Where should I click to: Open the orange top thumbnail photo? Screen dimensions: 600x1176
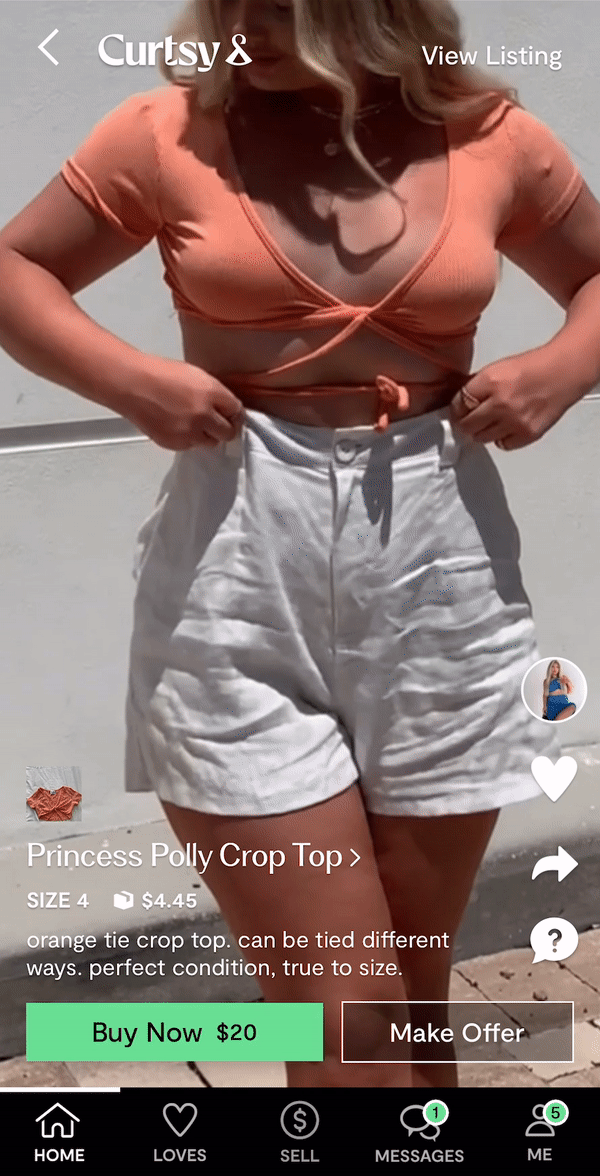(53, 794)
